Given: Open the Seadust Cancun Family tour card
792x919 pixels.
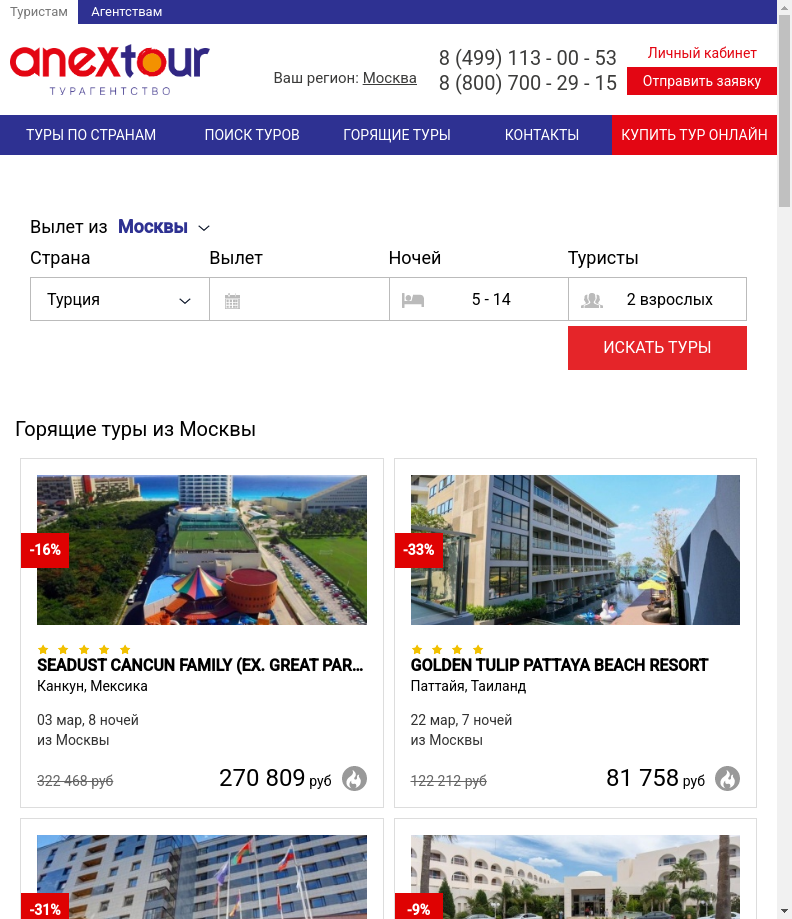Looking at the screenshot, I should pos(201,665).
